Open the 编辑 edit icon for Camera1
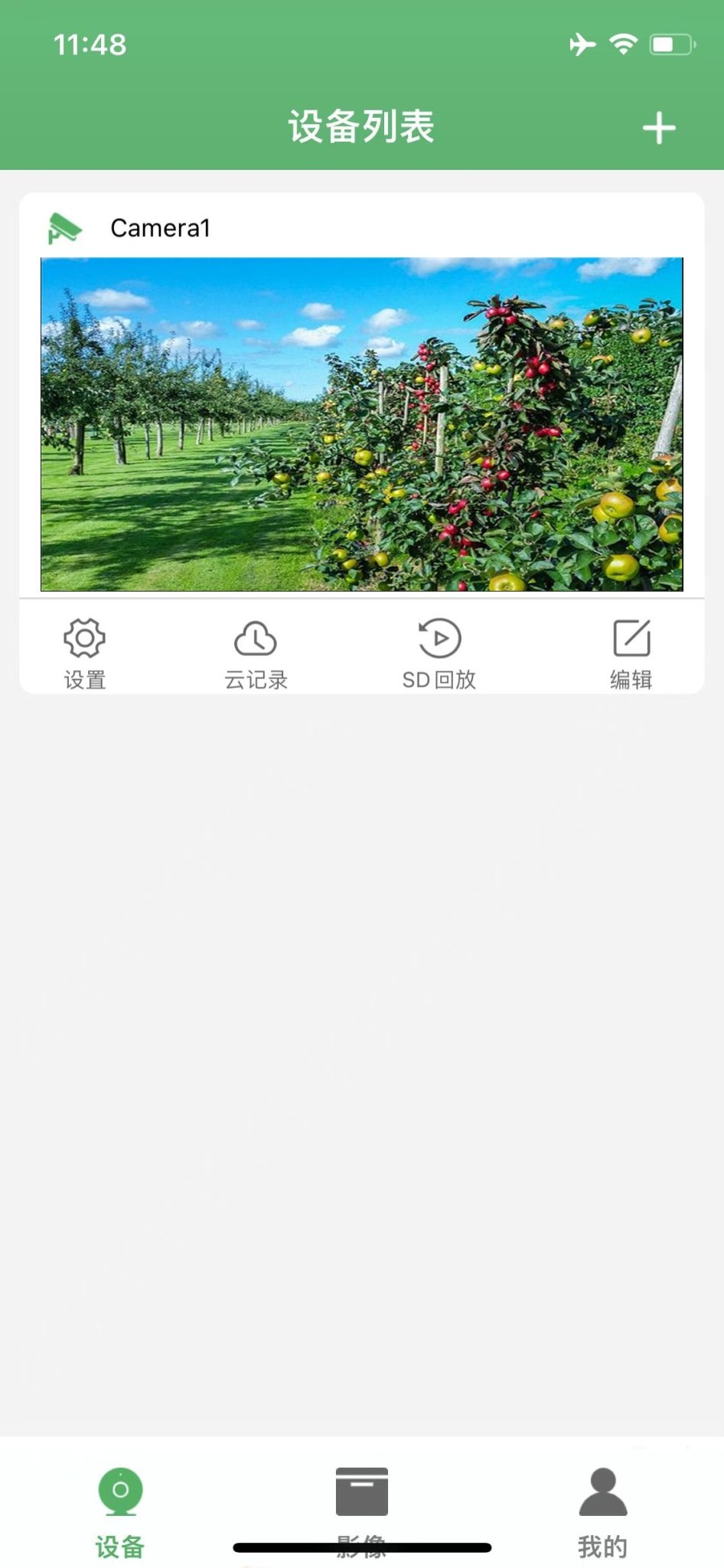This screenshot has height=1568, width=724. [x=632, y=651]
